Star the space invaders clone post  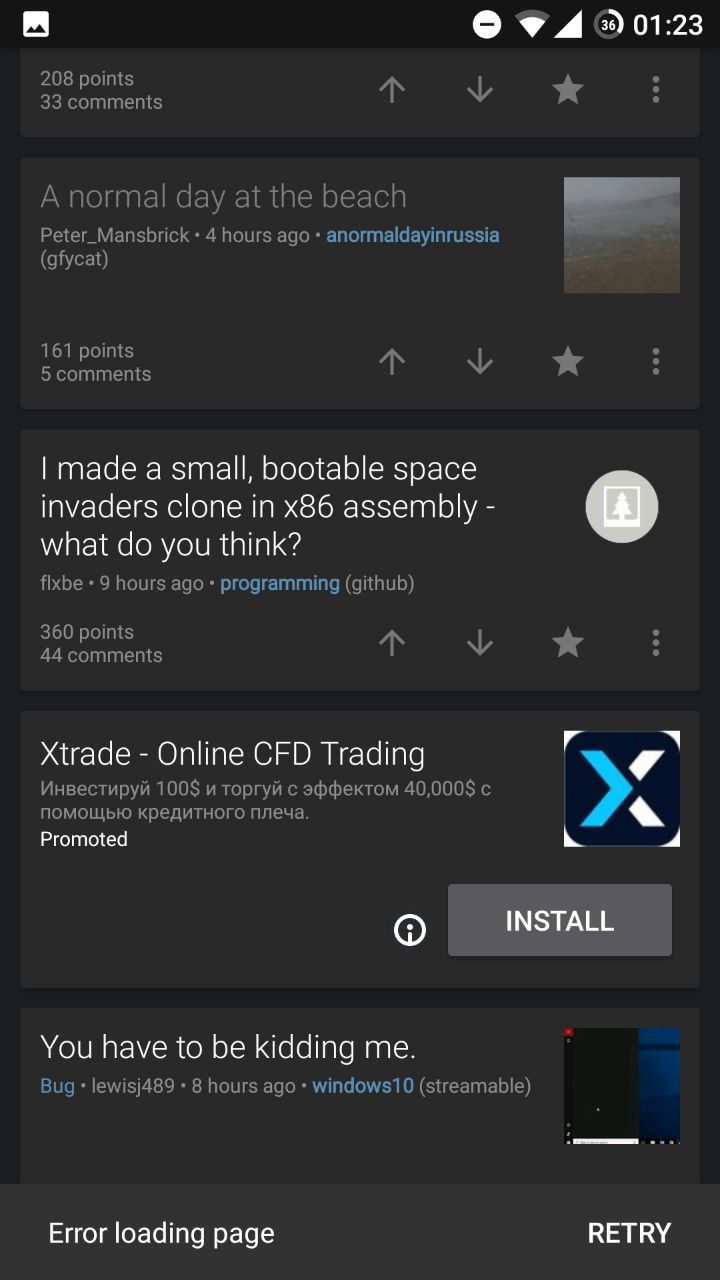[x=568, y=642]
